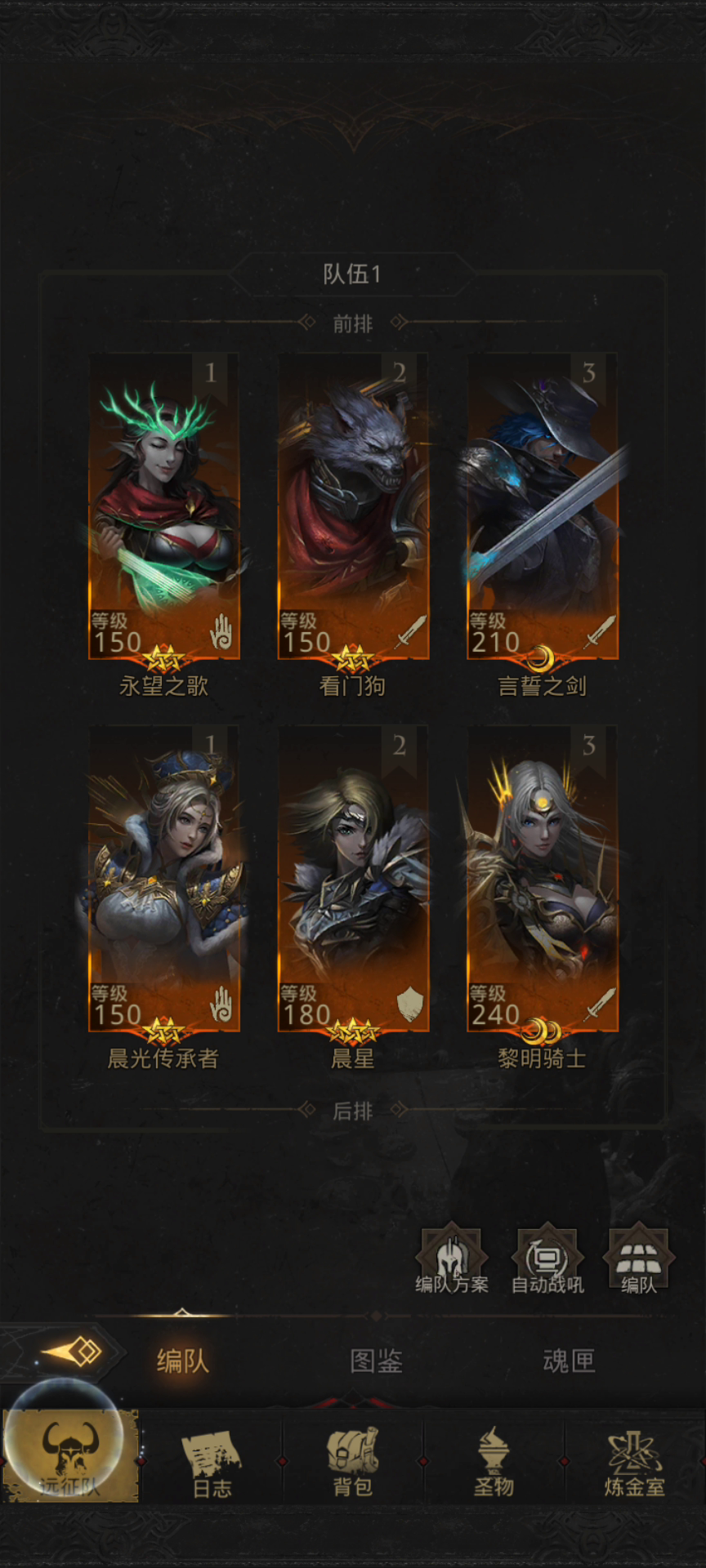This screenshot has height=1568, width=706.
Task: Switch to the 图鉴 tab
Action: (x=376, y=1361)
